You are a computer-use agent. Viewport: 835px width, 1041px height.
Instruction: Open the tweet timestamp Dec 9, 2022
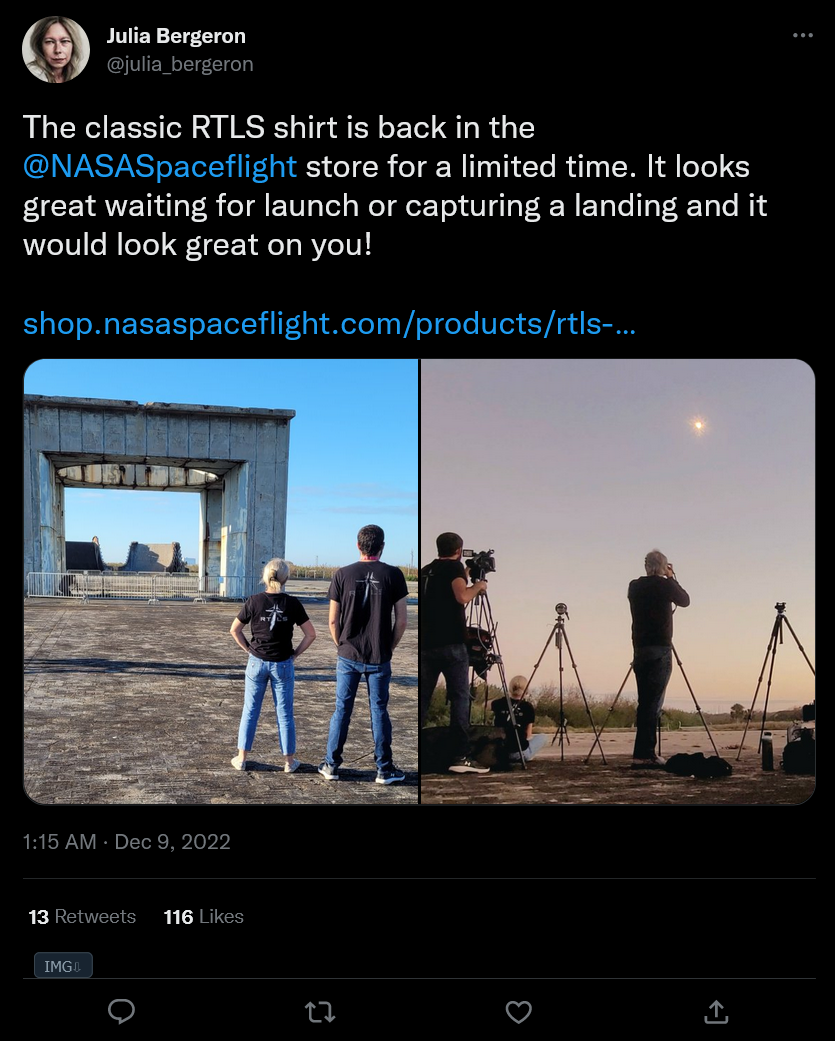coord(126,842)
